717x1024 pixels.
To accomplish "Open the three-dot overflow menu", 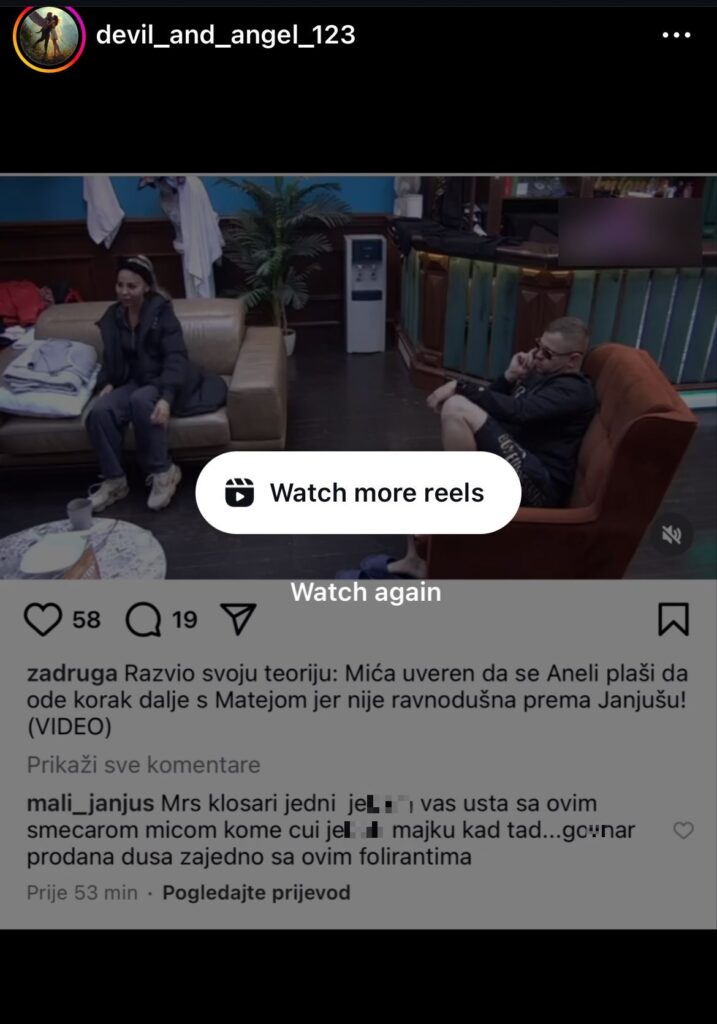I will coord(676,36).
